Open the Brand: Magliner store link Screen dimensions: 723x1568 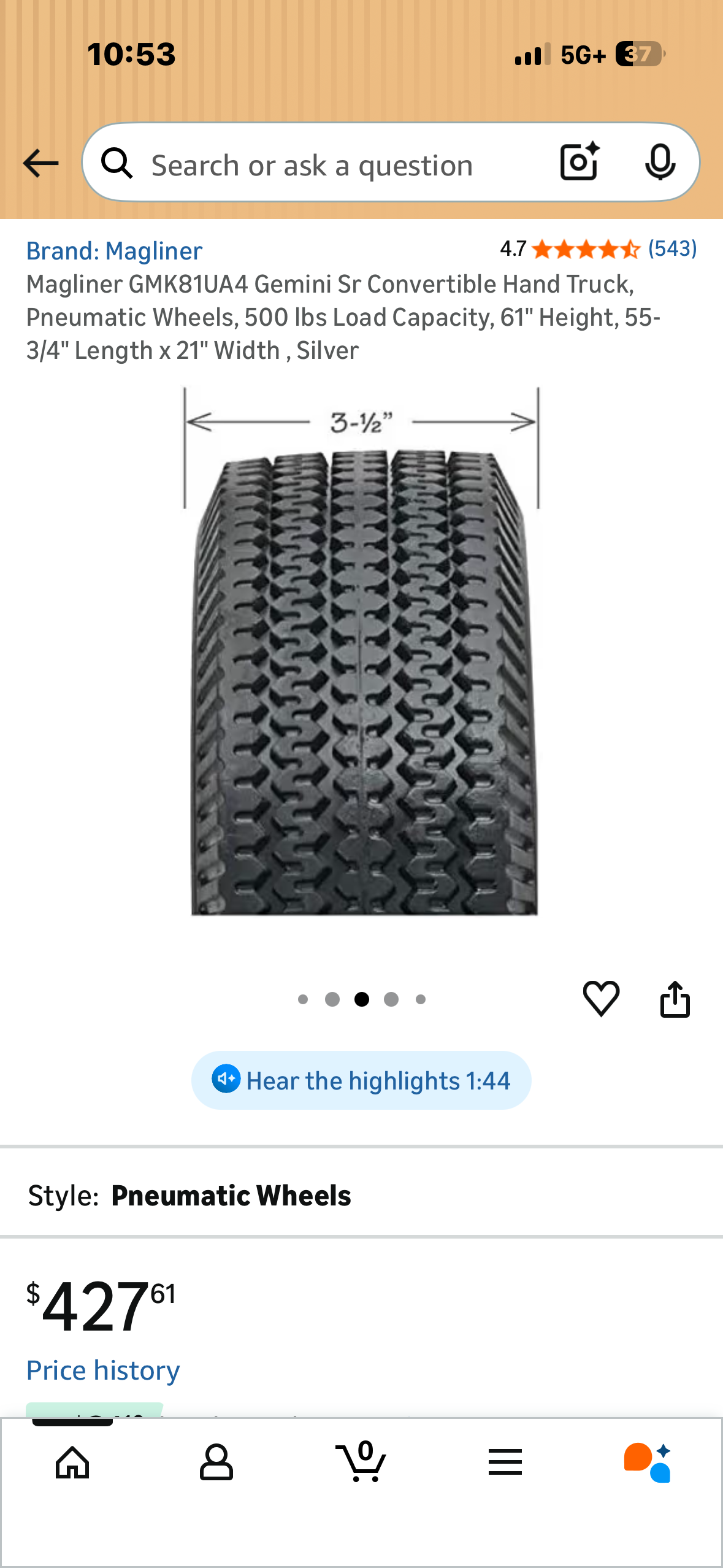click(114, 251)
